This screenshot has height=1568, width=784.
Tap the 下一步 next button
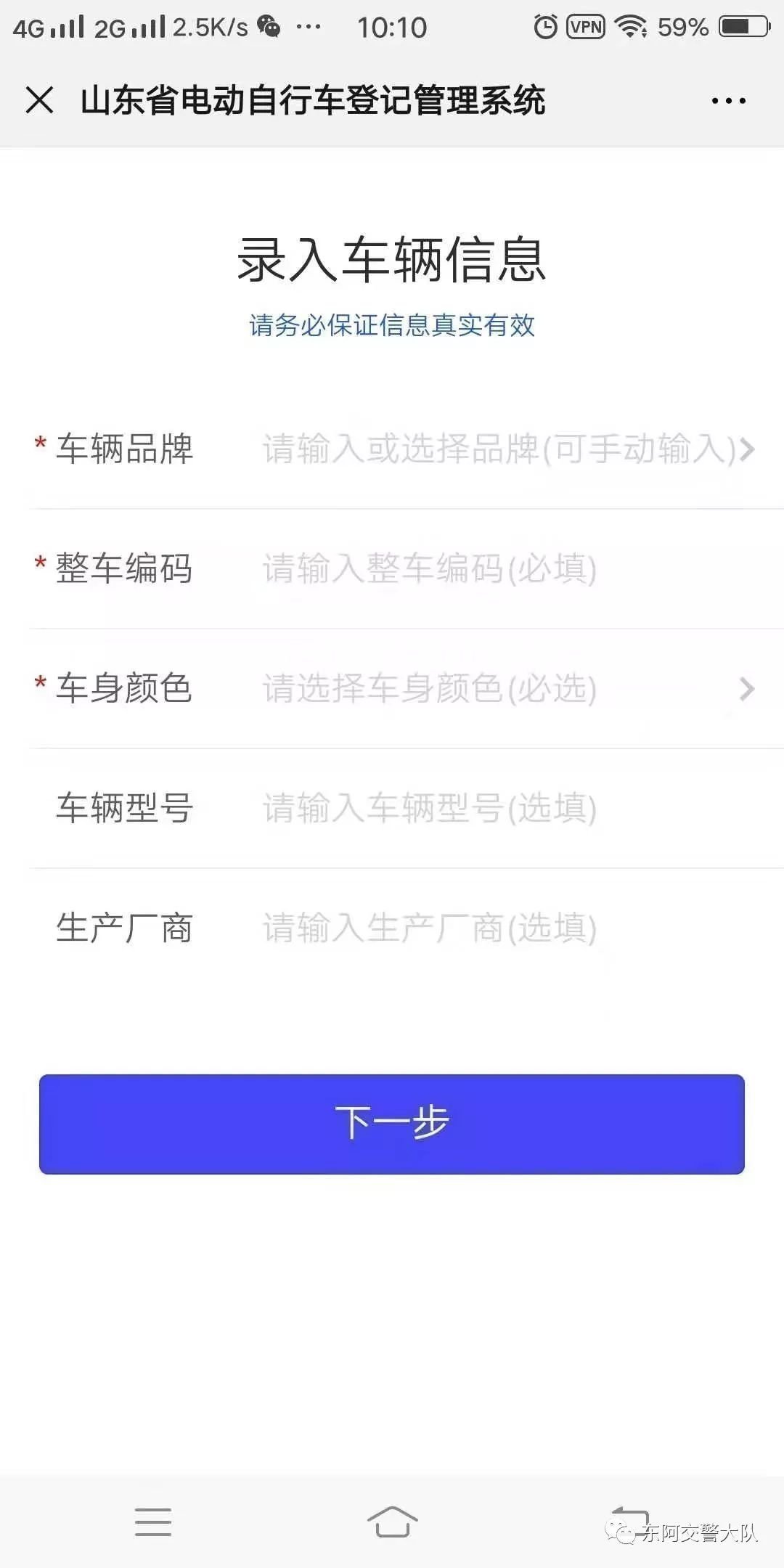pyautogui.click(x=392, y=1124)
